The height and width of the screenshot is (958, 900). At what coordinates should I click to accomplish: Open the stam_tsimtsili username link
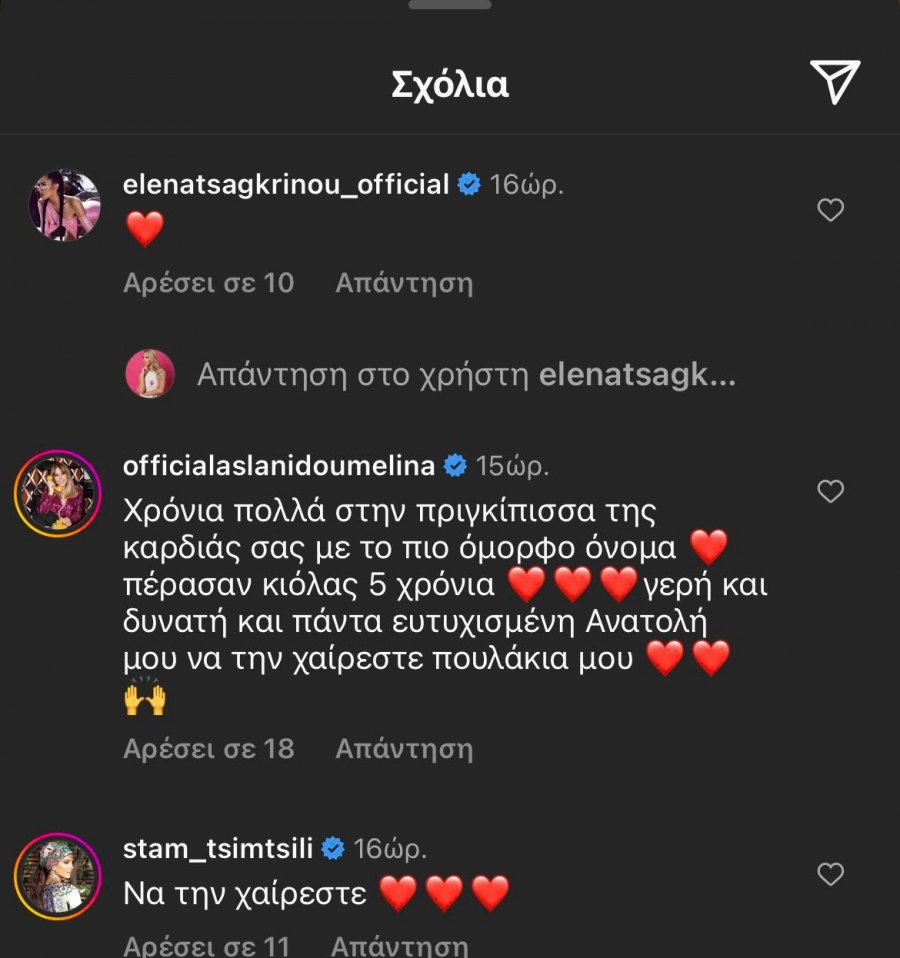[218, 849]
